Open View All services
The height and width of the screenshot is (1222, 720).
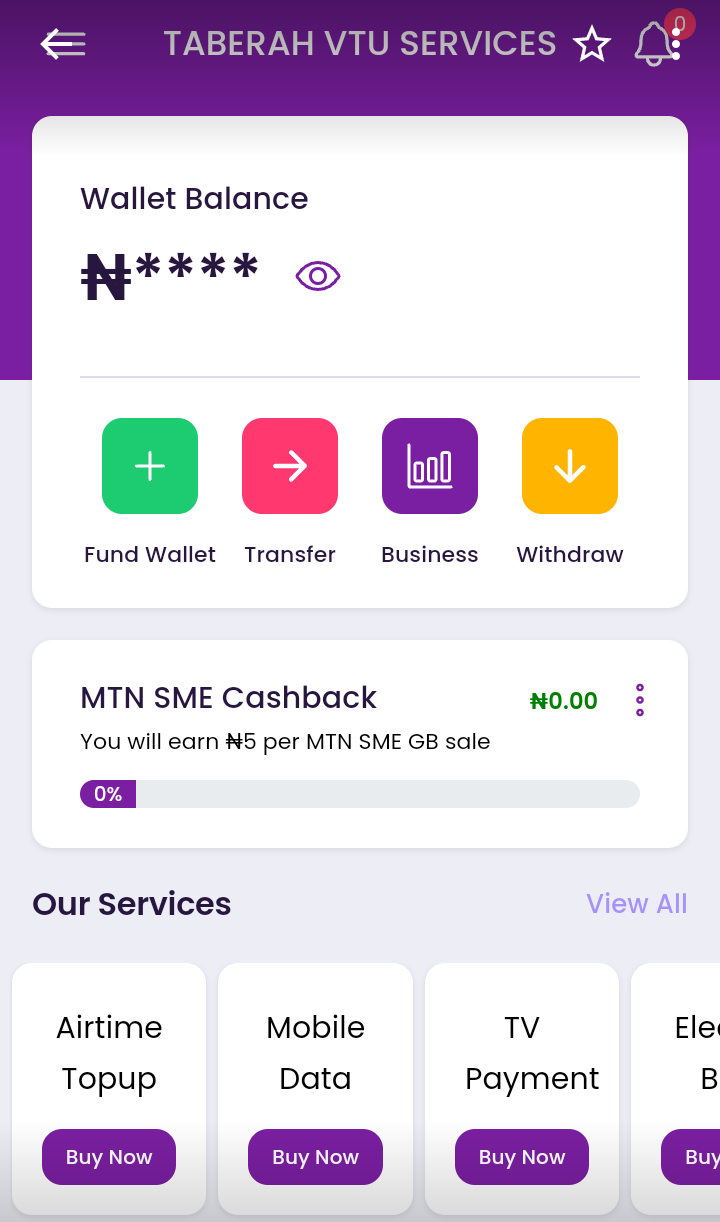pos(637,903)
